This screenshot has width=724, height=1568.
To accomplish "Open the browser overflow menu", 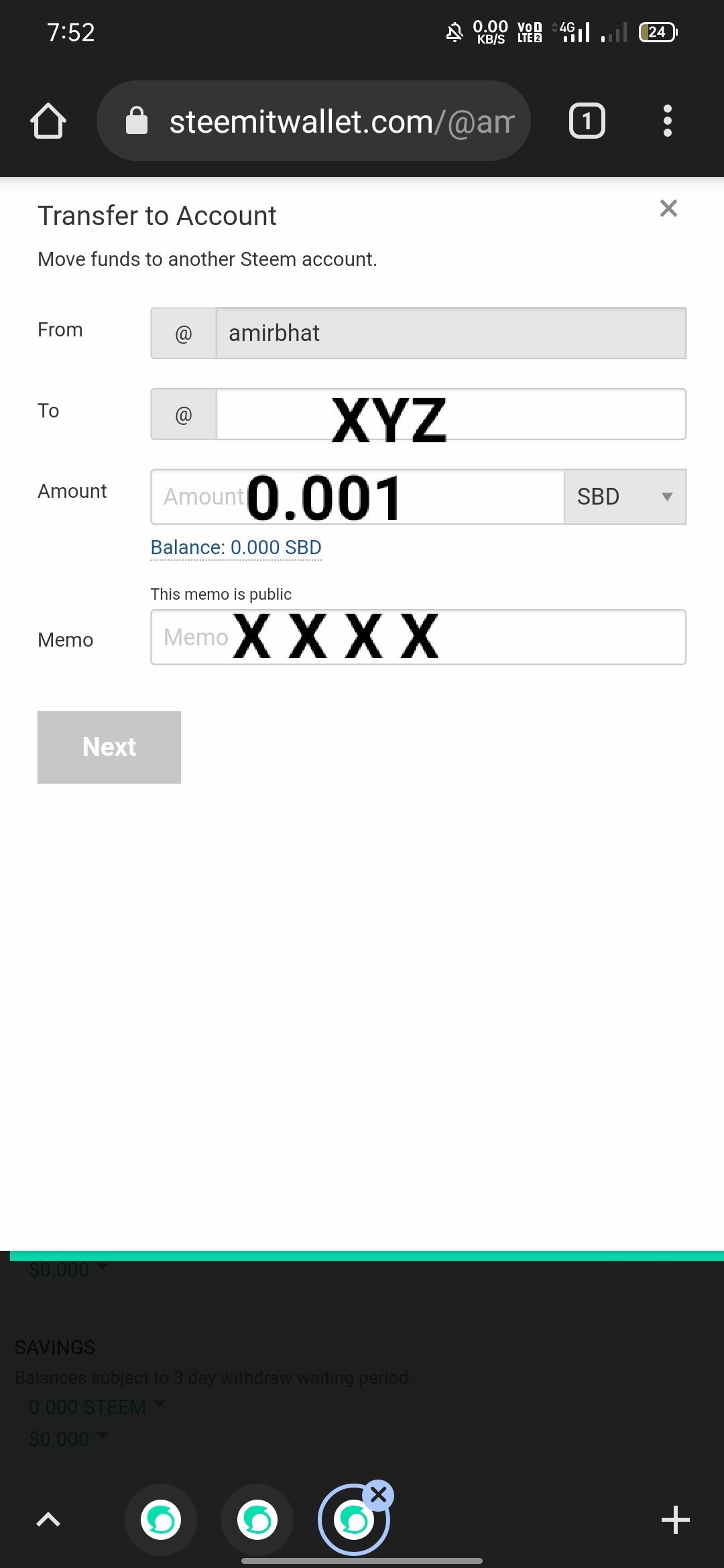I will (667, 121).
